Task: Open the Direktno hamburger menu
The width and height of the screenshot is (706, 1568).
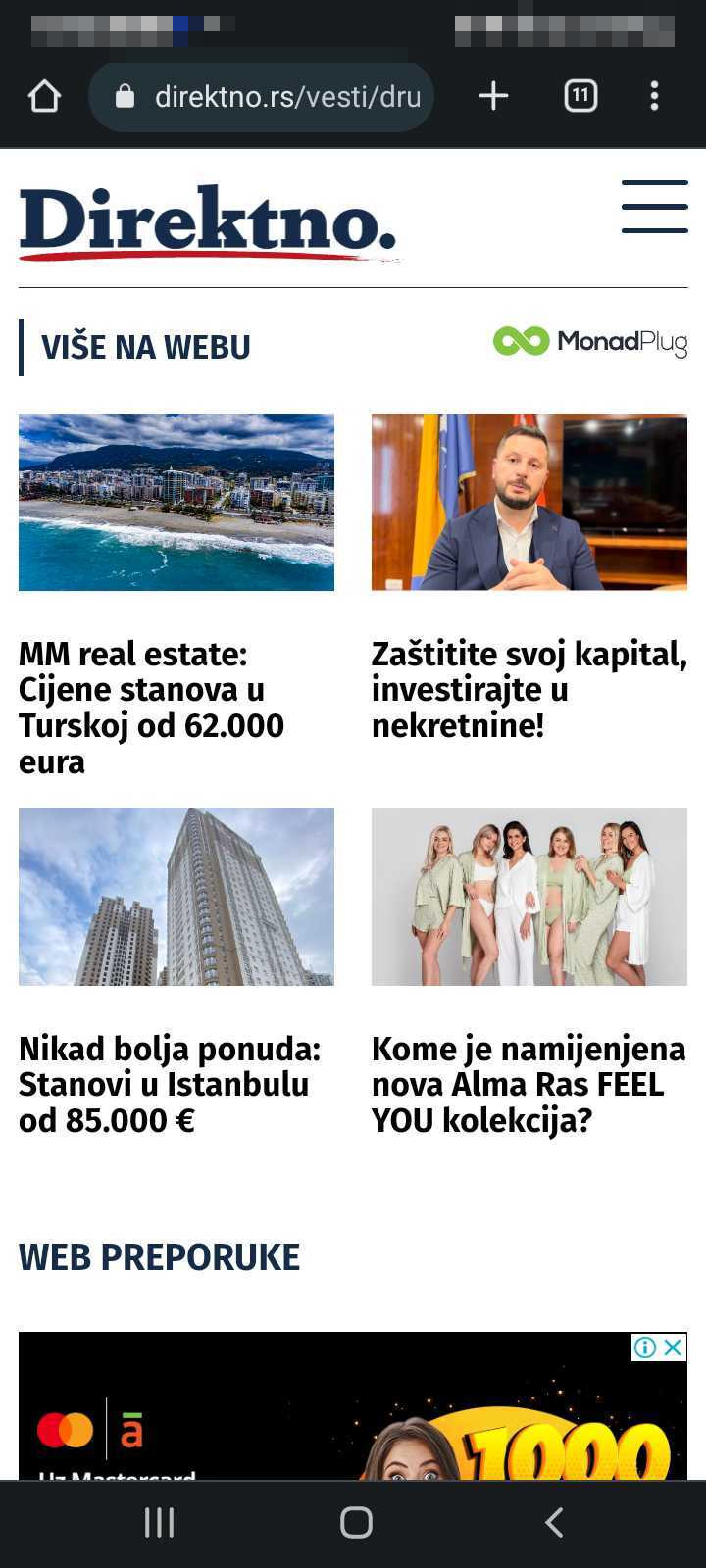Action: pos(654,207)
